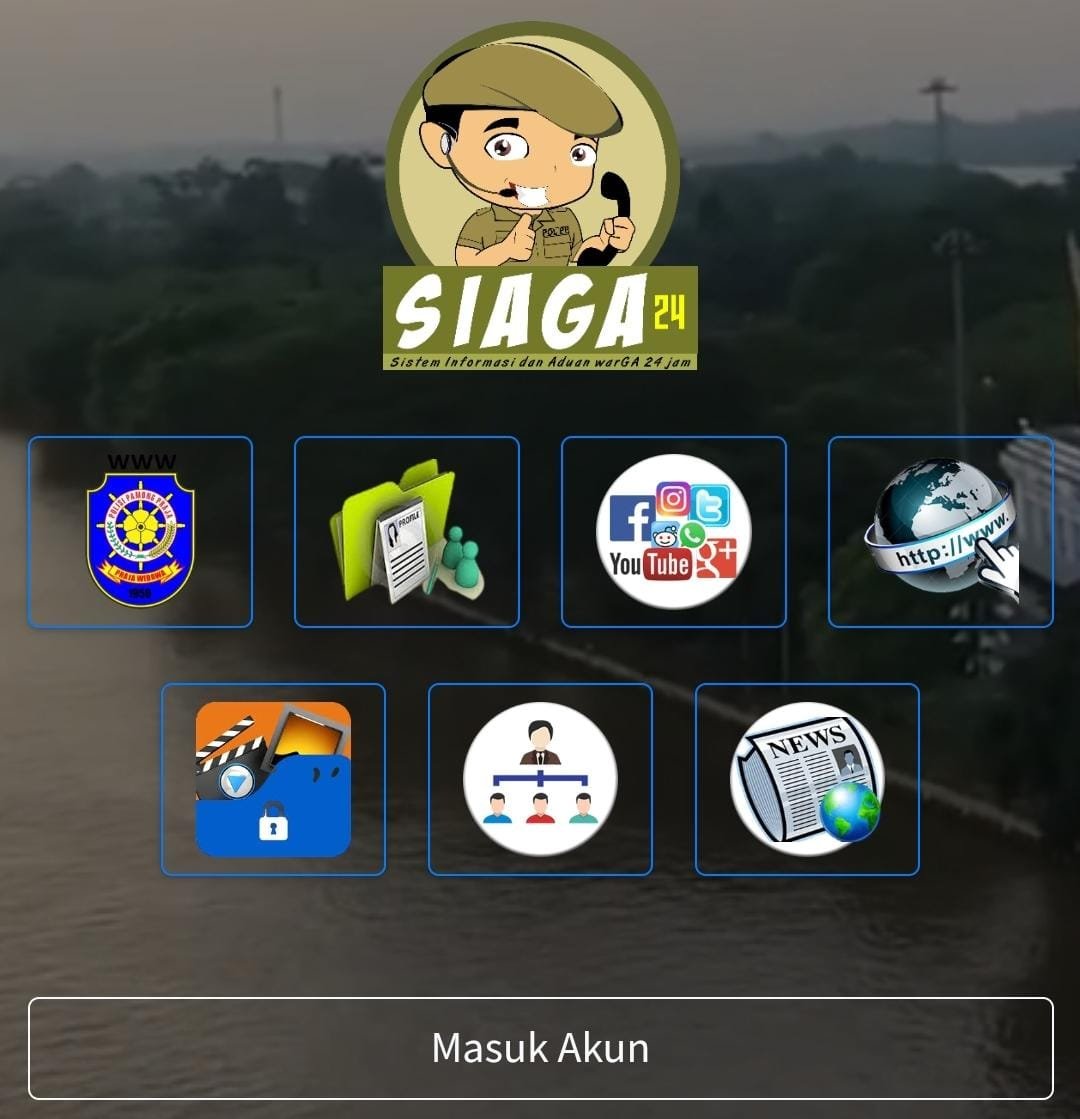Open the profile folder tile

coord(406,532)
